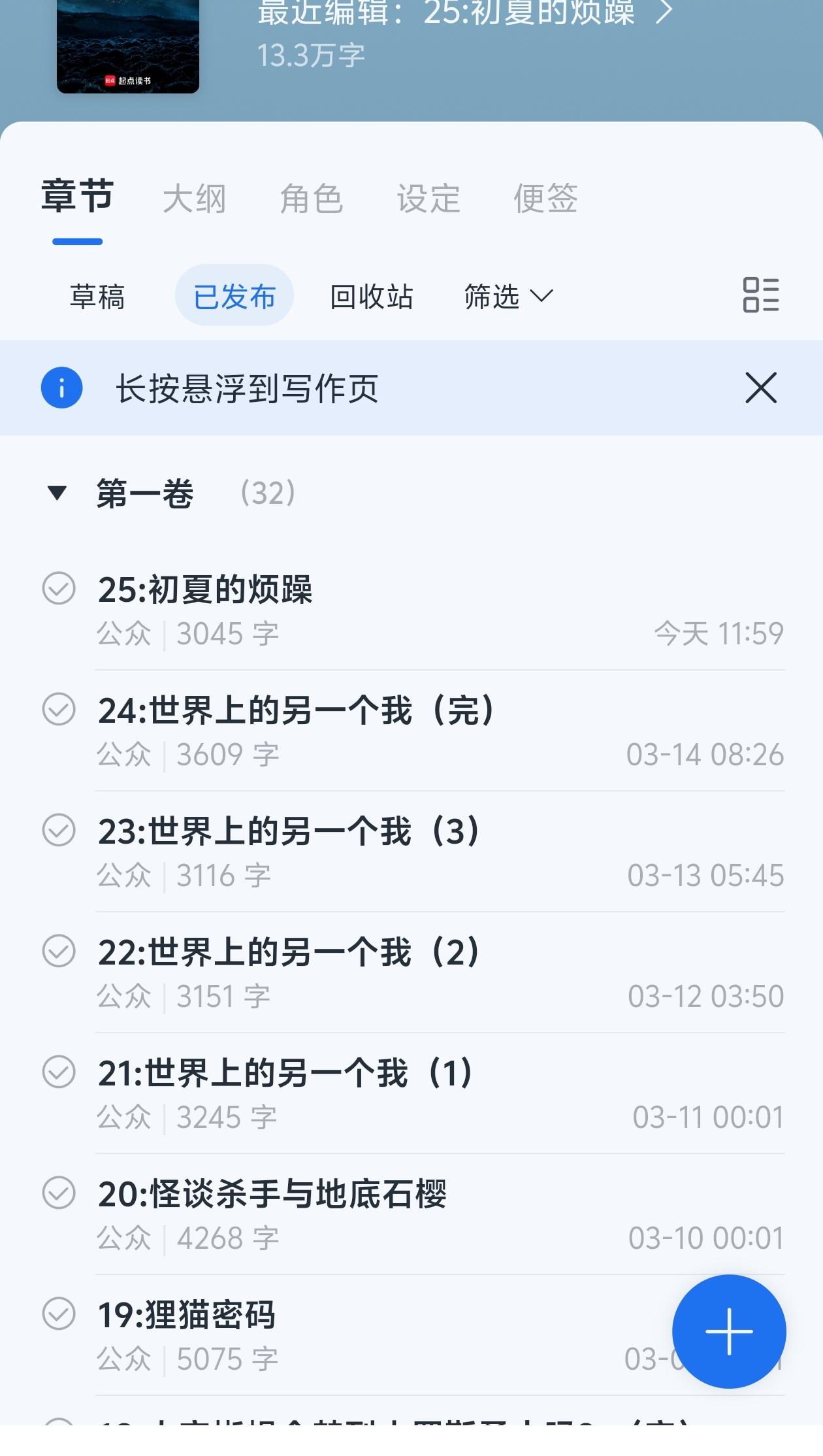Open the 回收站 recycle bin

[x=371, y=297]
